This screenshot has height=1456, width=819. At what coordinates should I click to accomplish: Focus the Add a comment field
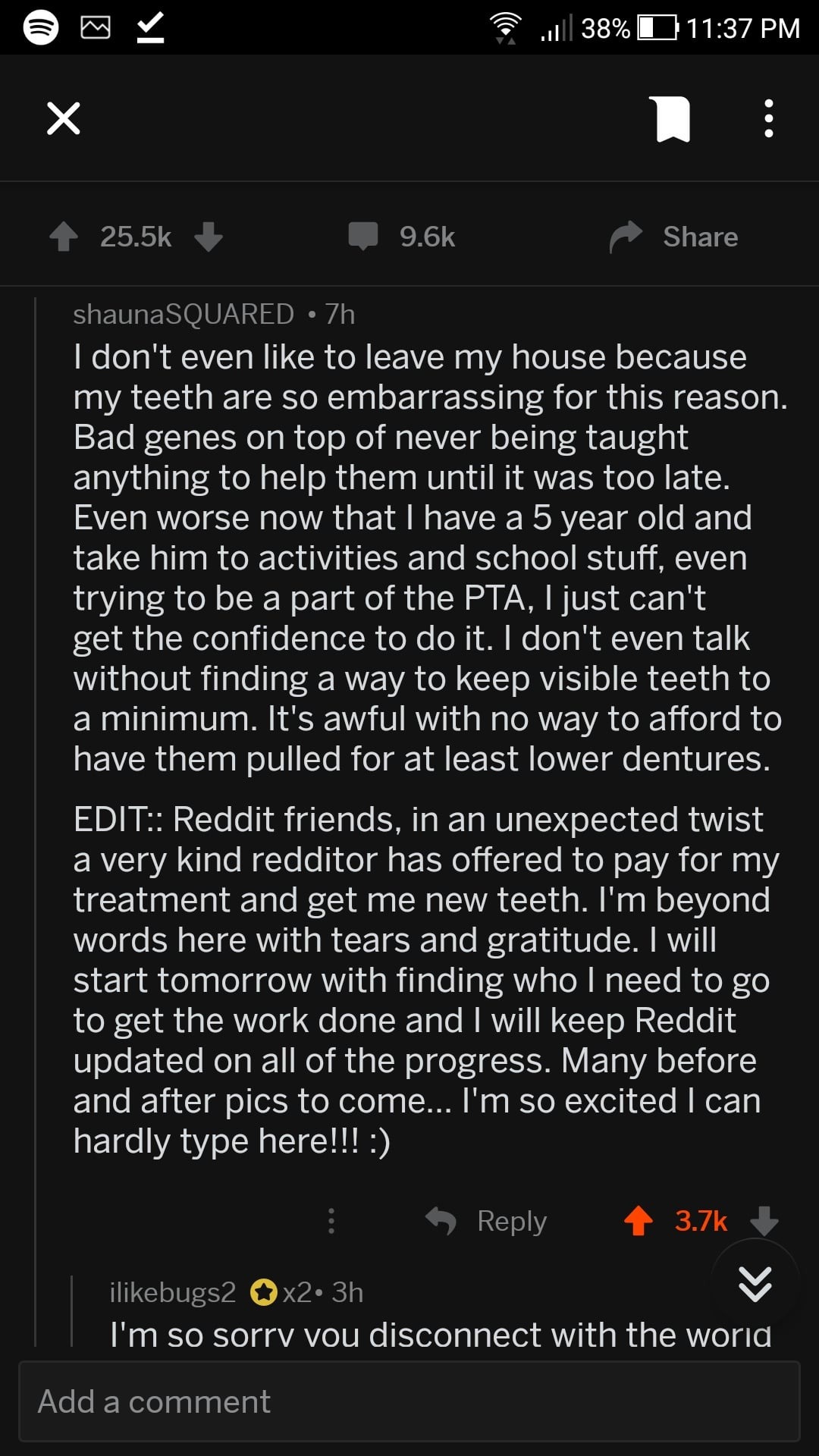(409, 1401)
